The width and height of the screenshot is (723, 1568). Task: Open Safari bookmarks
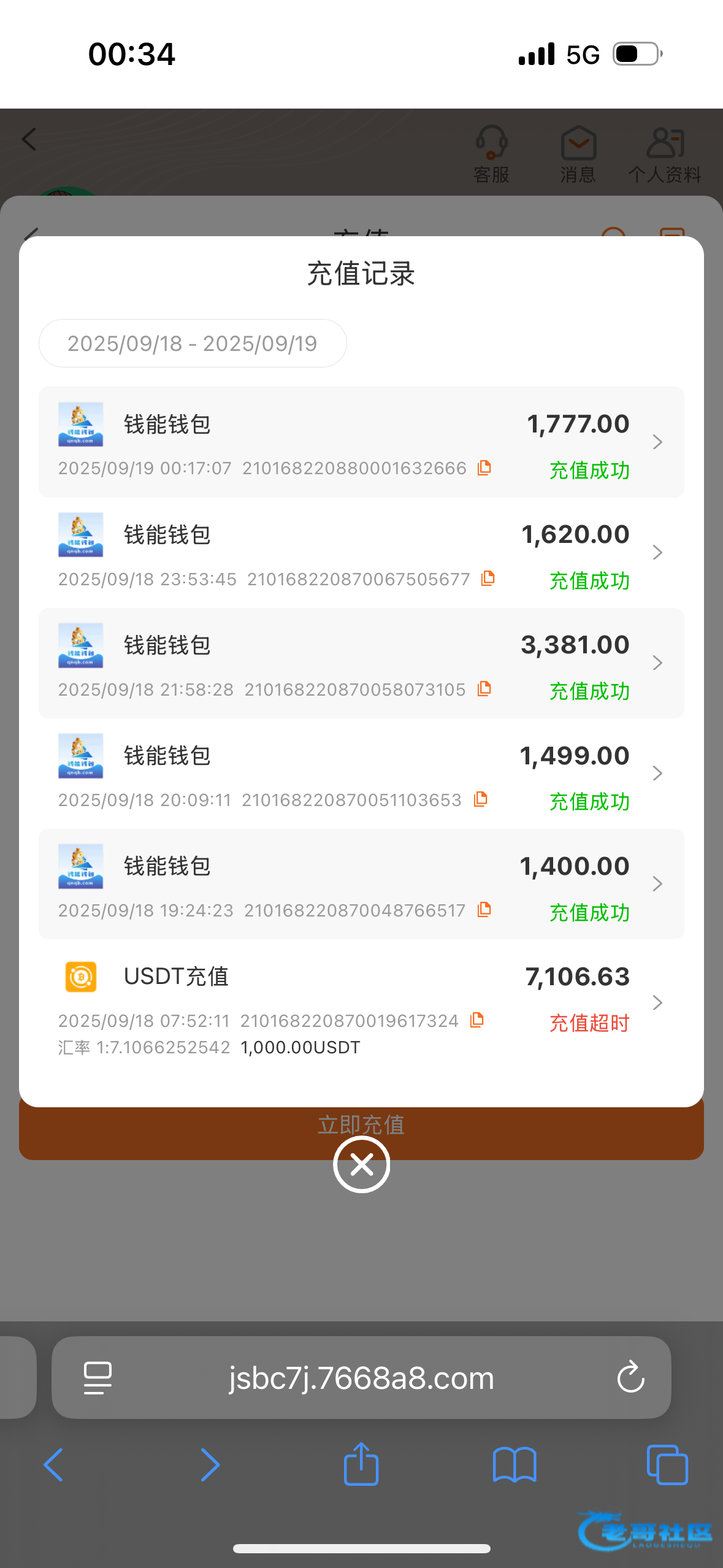pos(515,1465)
